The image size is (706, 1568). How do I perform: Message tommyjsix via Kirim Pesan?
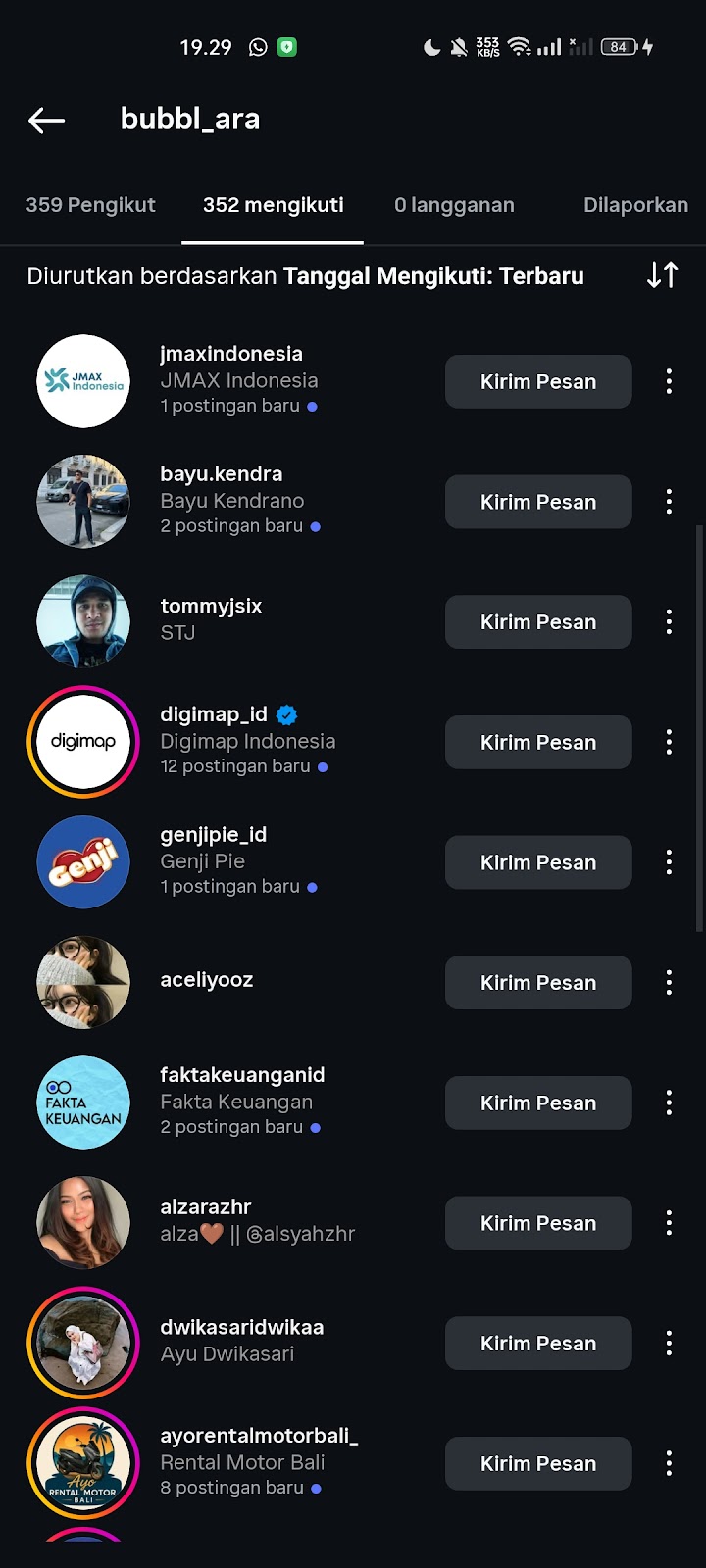pyautogui.click(x=537, y=621)
